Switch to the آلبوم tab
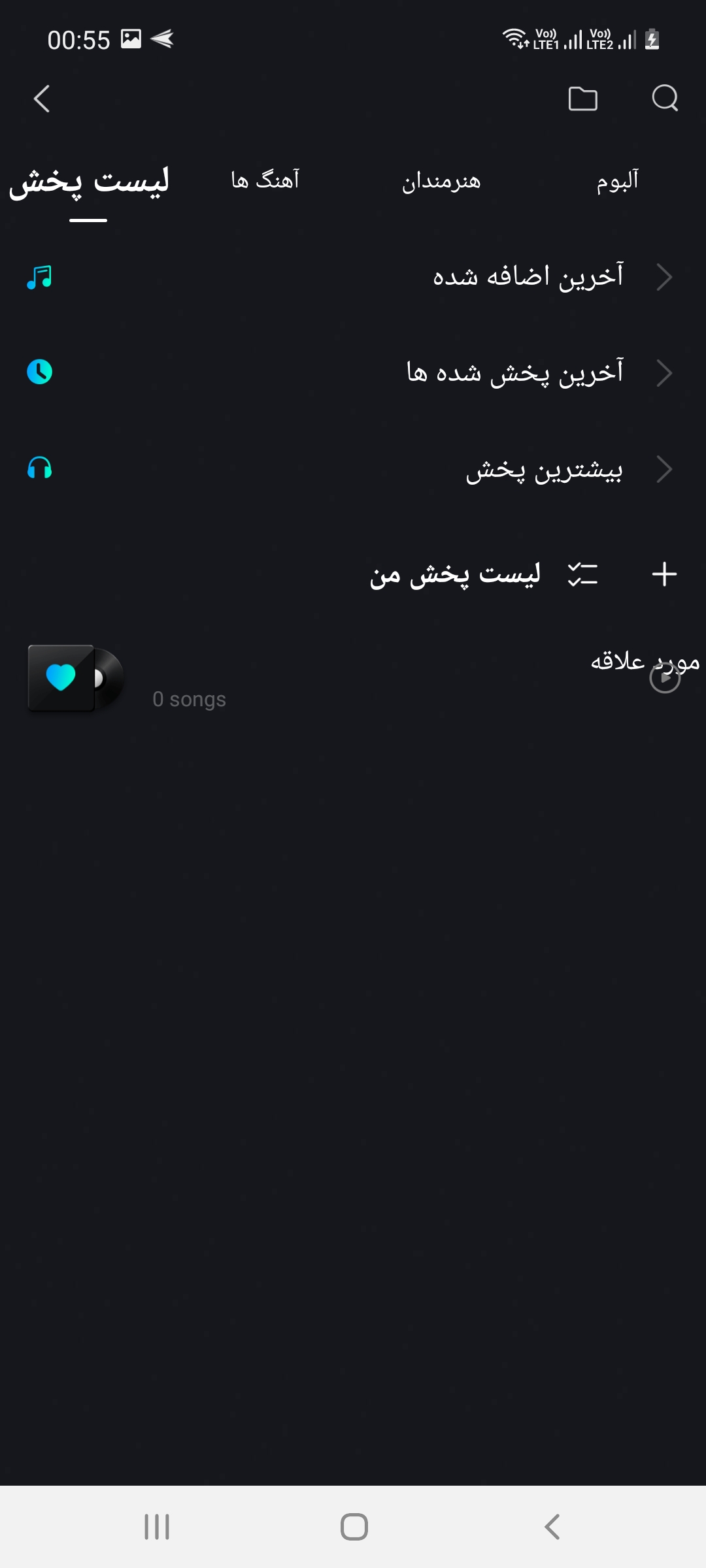Image resolution: width=706 pixels, height=1568 pixels. 617,181
